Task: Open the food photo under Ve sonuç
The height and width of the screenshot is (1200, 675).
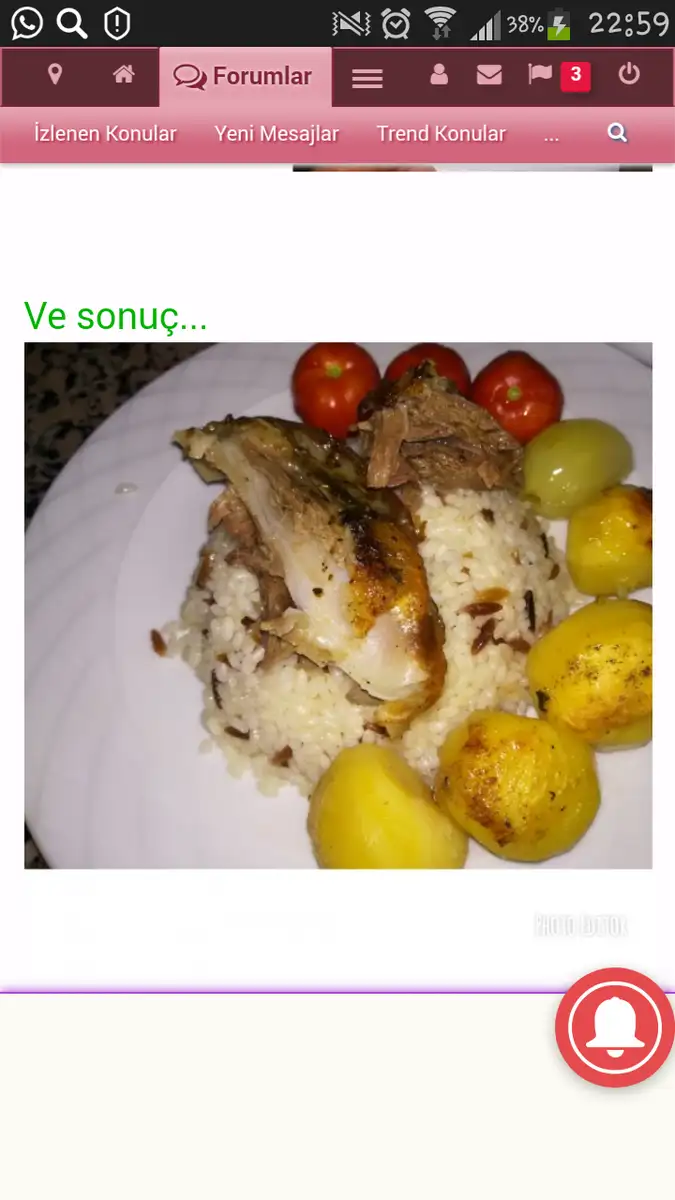Action: [338, 605]
